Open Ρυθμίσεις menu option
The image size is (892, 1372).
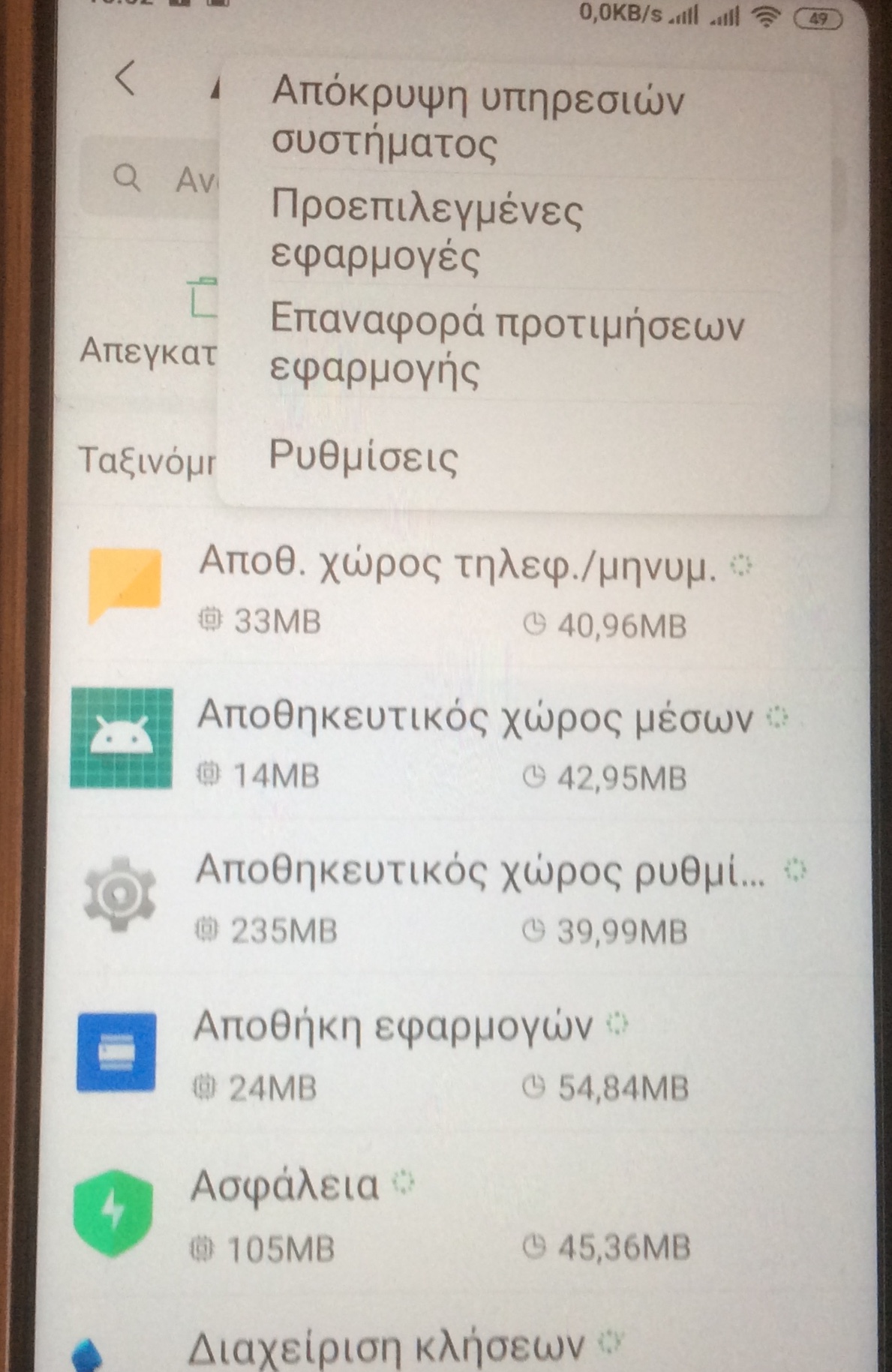tap(364, 456)
